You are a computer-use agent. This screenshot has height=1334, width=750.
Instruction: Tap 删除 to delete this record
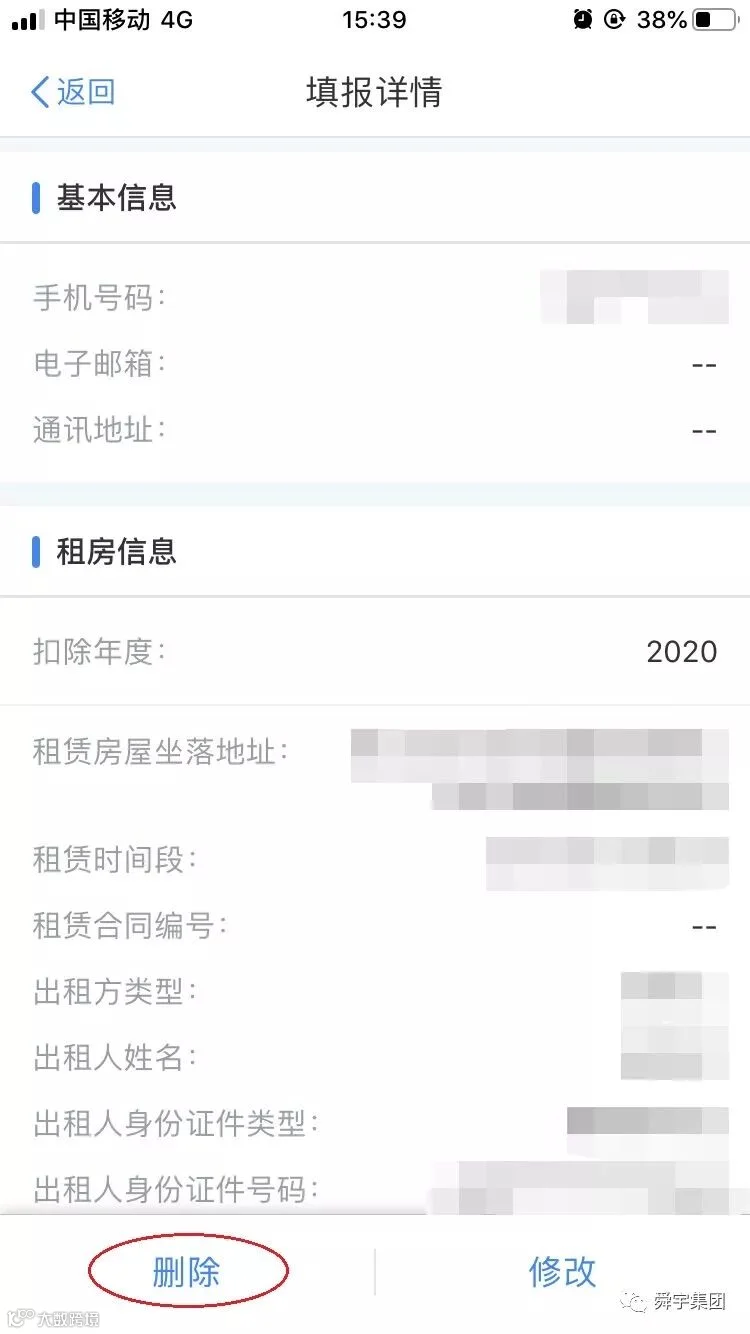[187, 1272]
